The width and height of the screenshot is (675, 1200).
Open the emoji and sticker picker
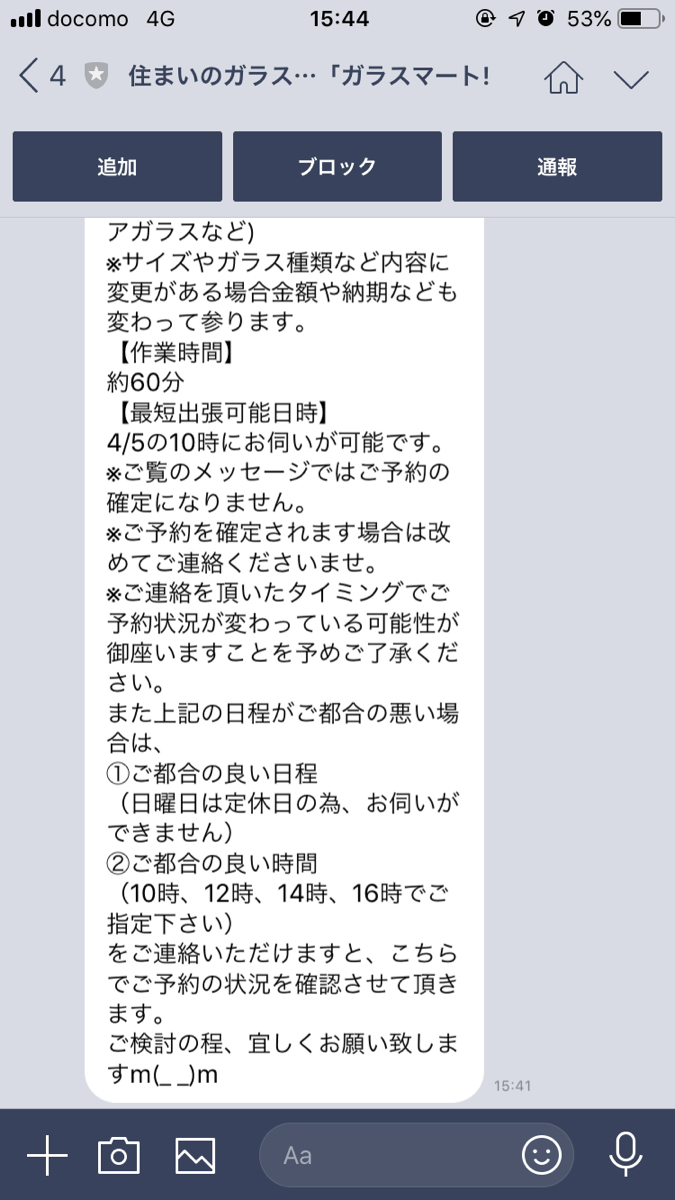tap(541, 1156)
